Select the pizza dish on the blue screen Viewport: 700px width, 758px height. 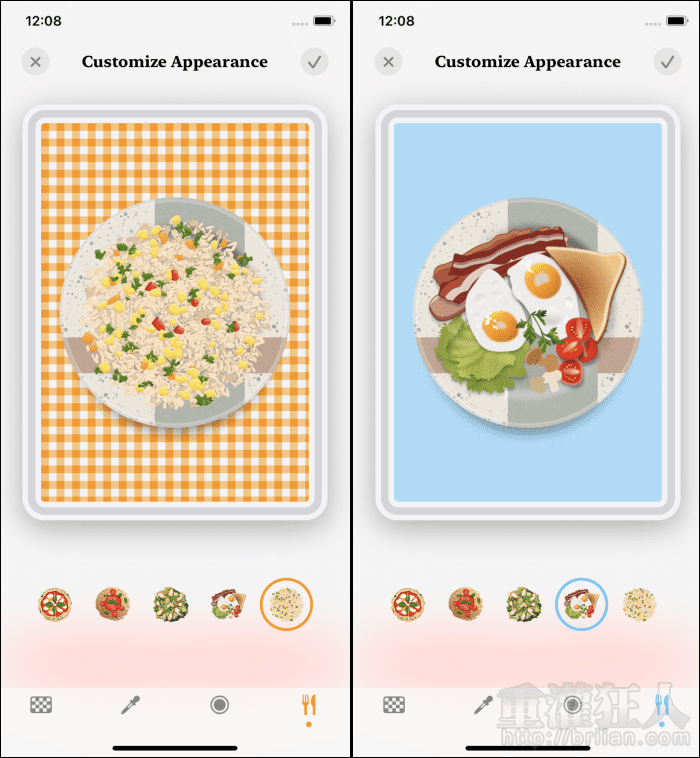(x=408, y=604)
